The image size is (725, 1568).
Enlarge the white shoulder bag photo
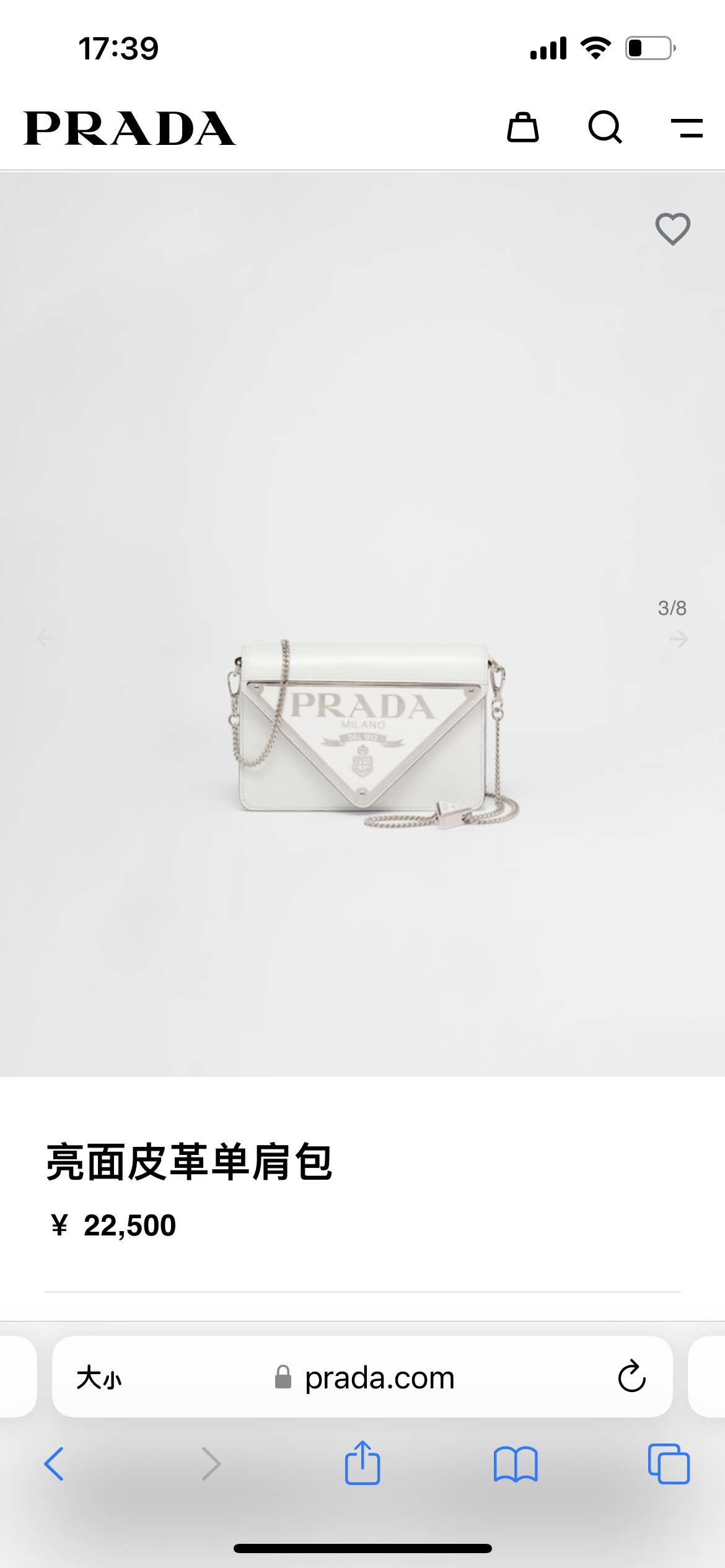tap(372, 734)
